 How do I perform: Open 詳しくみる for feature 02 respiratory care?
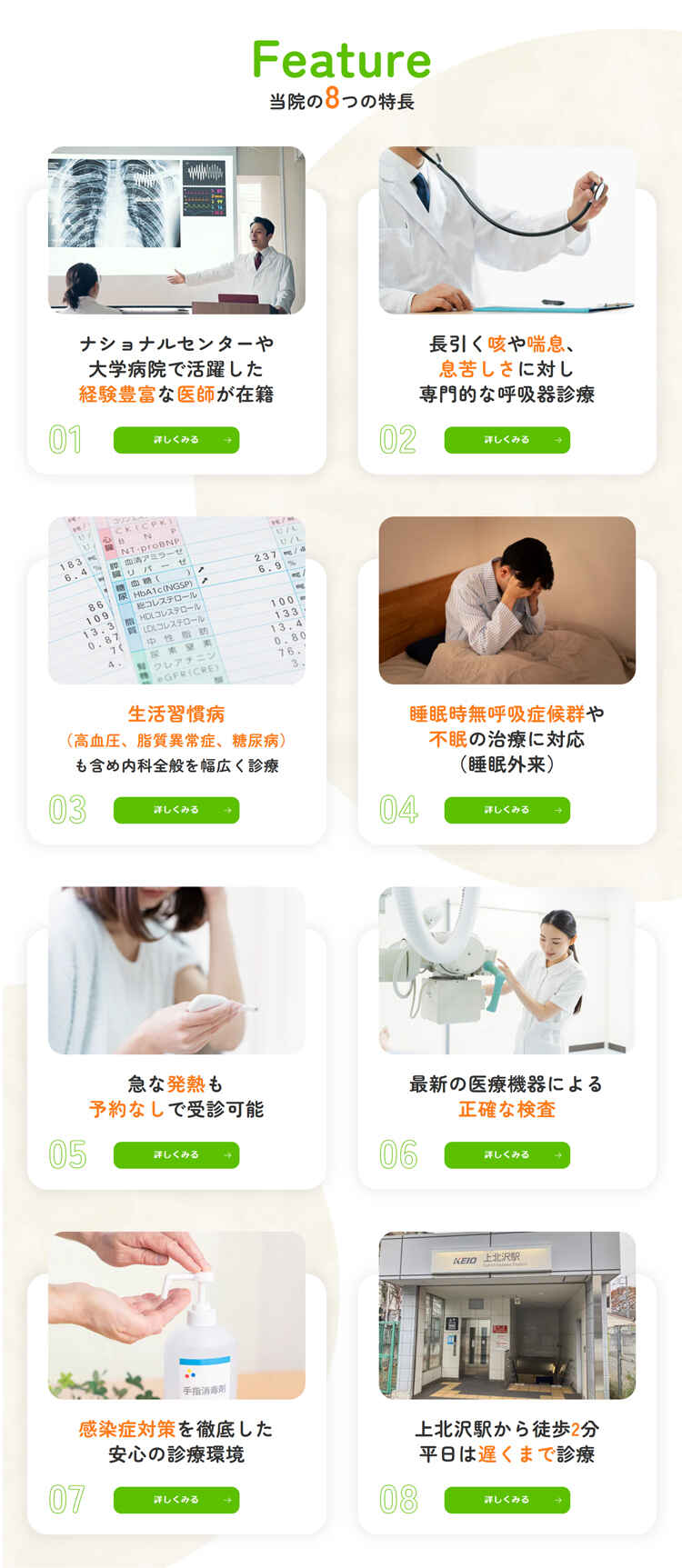point(506,440)
